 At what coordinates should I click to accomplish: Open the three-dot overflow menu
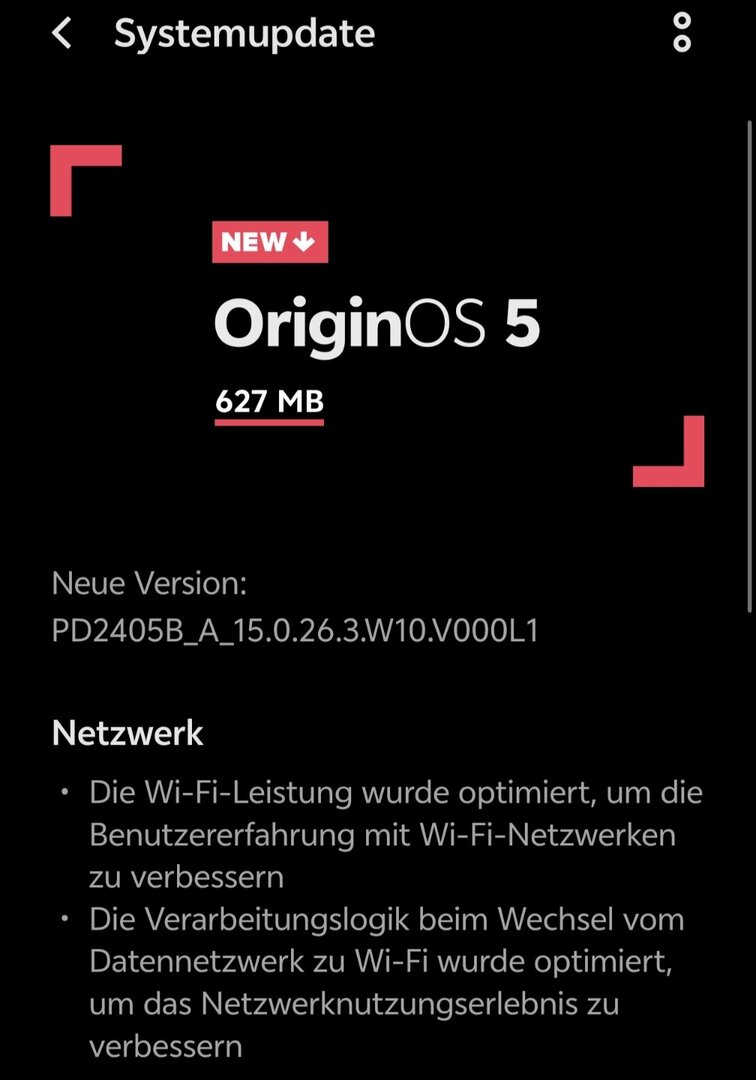[682, 33]
